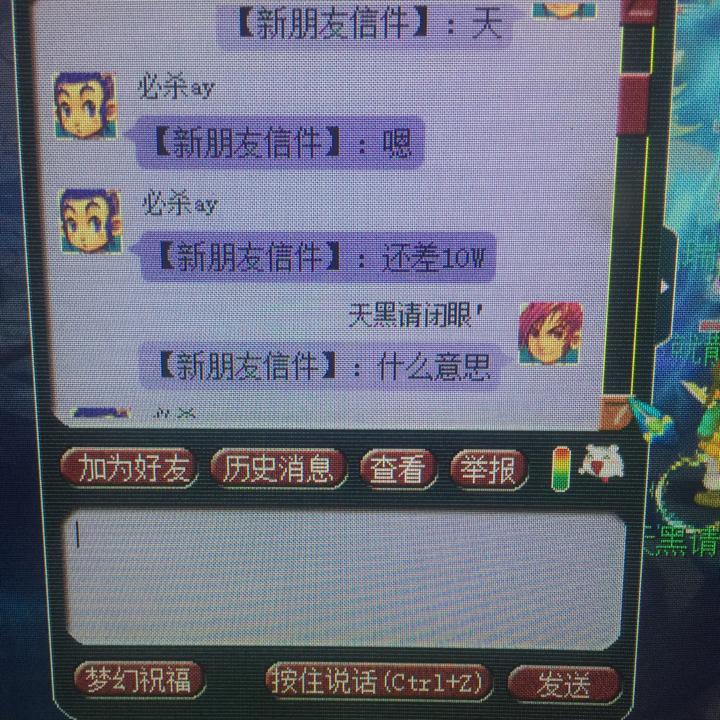Tap the chat scrollbar down arrow

coord(614,410)
